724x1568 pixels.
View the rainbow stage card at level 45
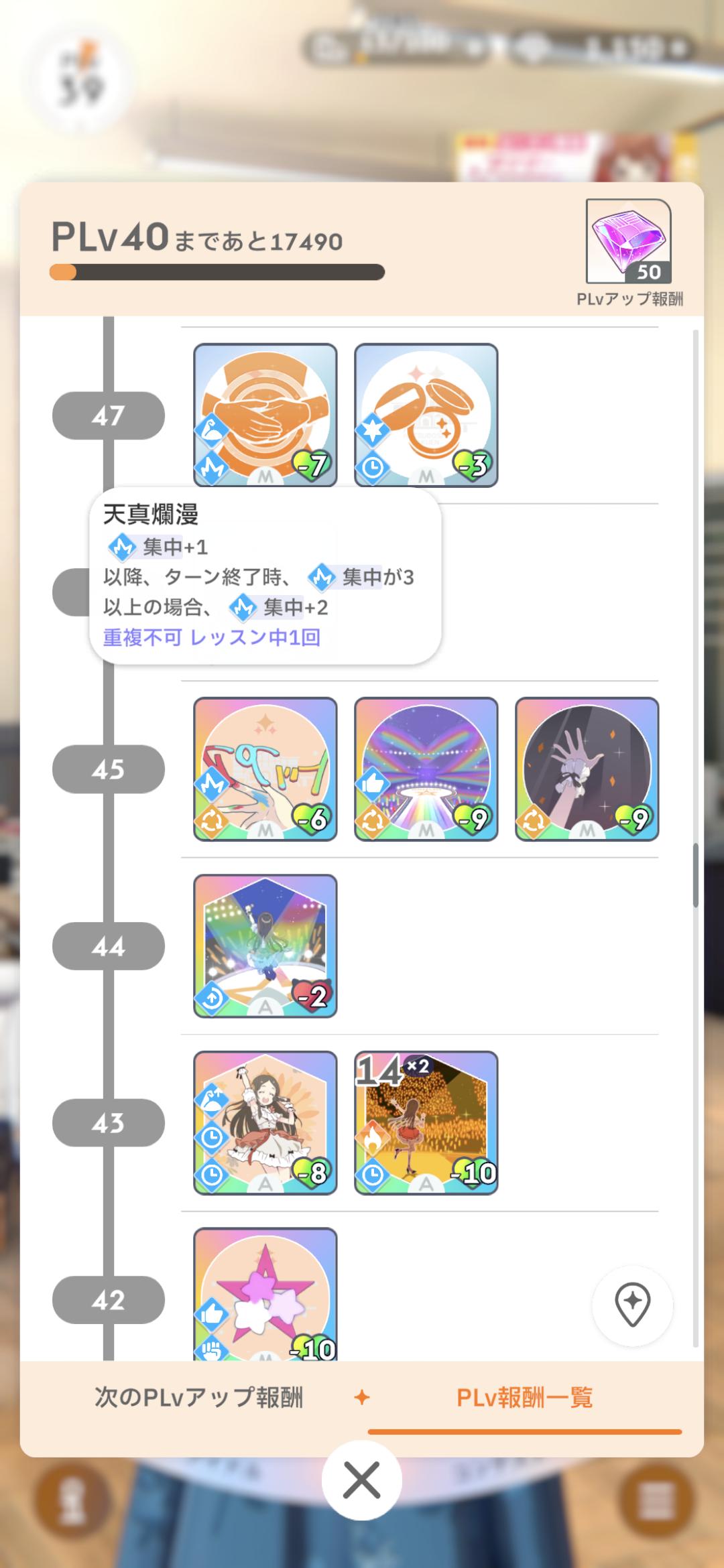(x=426, y=769)
